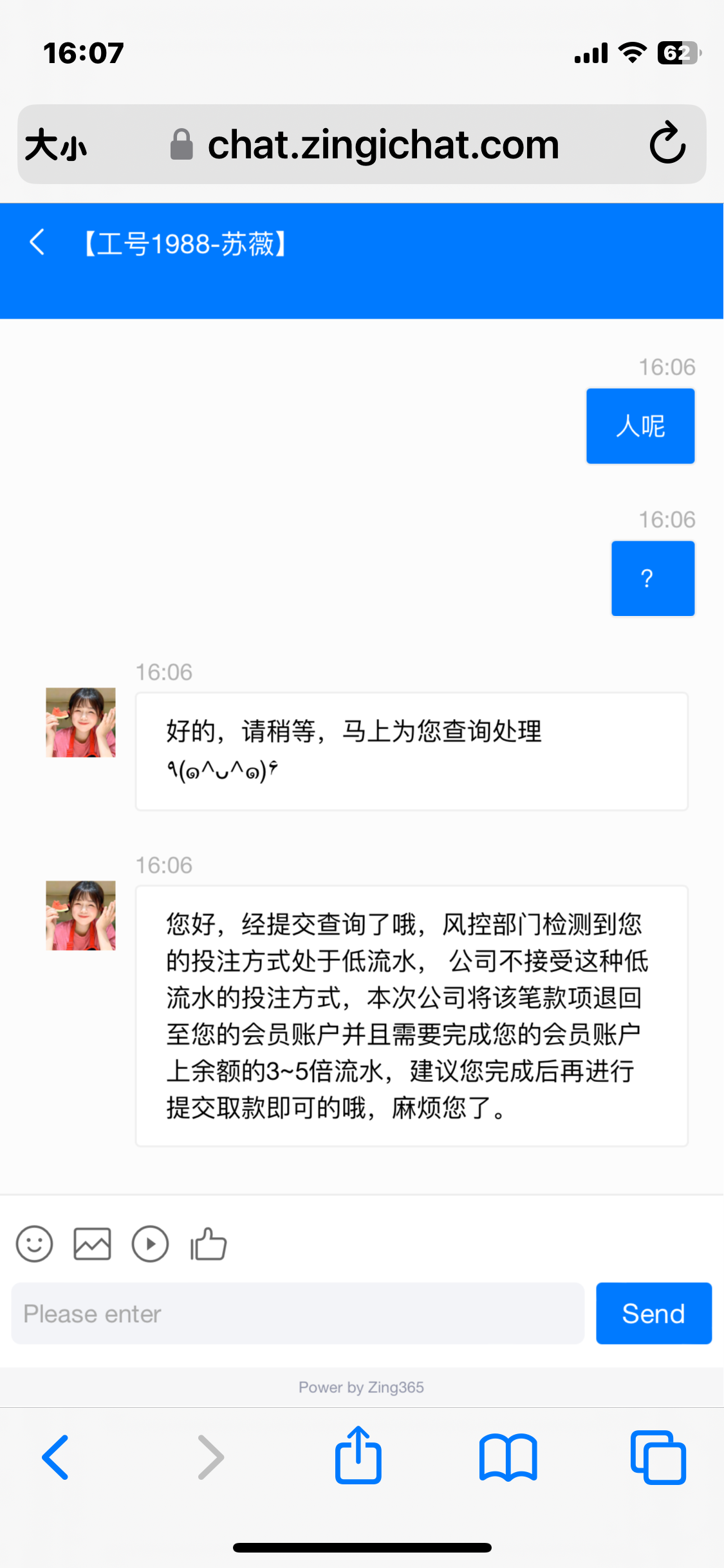The height and width of the screenshot is (1568, 724).
Task: Open the emoji picker
Action: click(34, 1244)
